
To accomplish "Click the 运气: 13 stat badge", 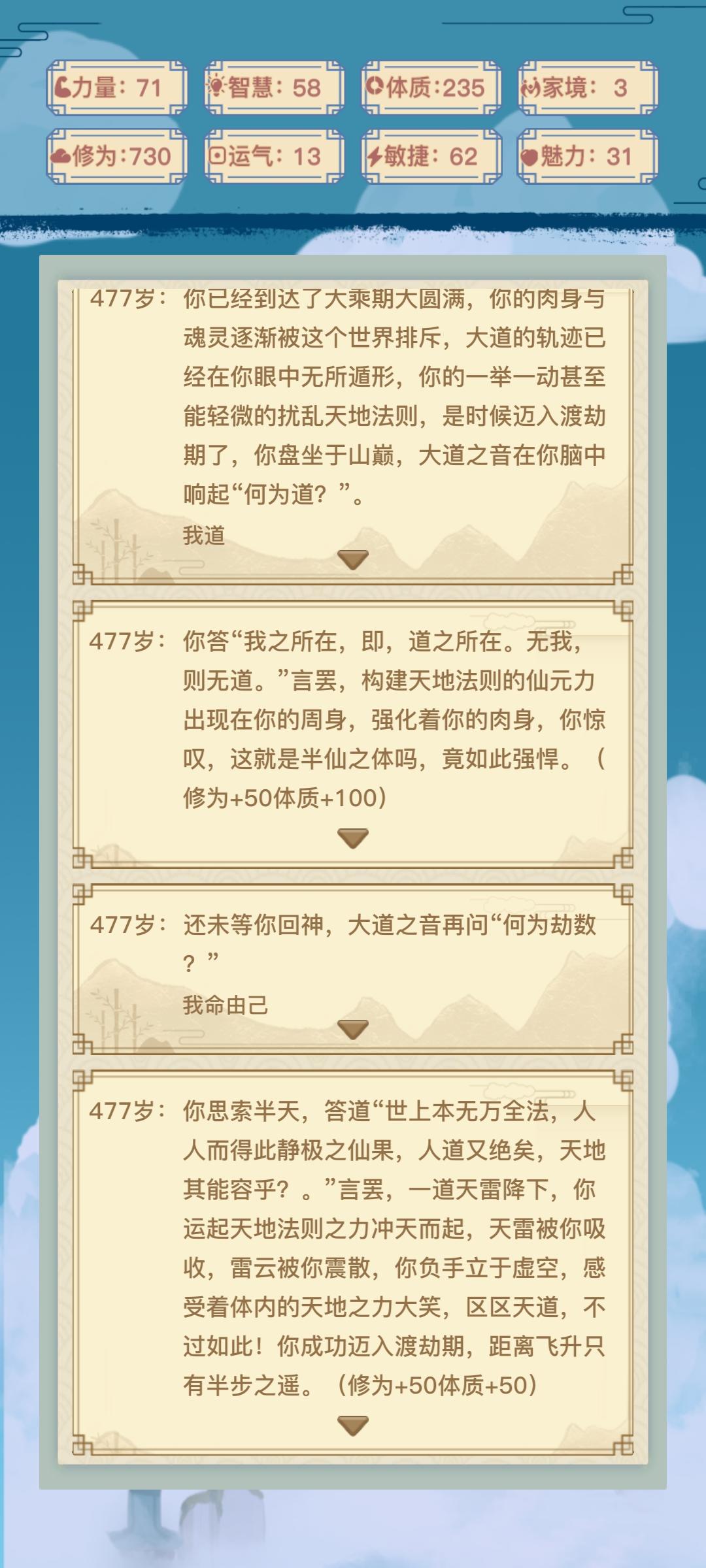I will point(273,157).
